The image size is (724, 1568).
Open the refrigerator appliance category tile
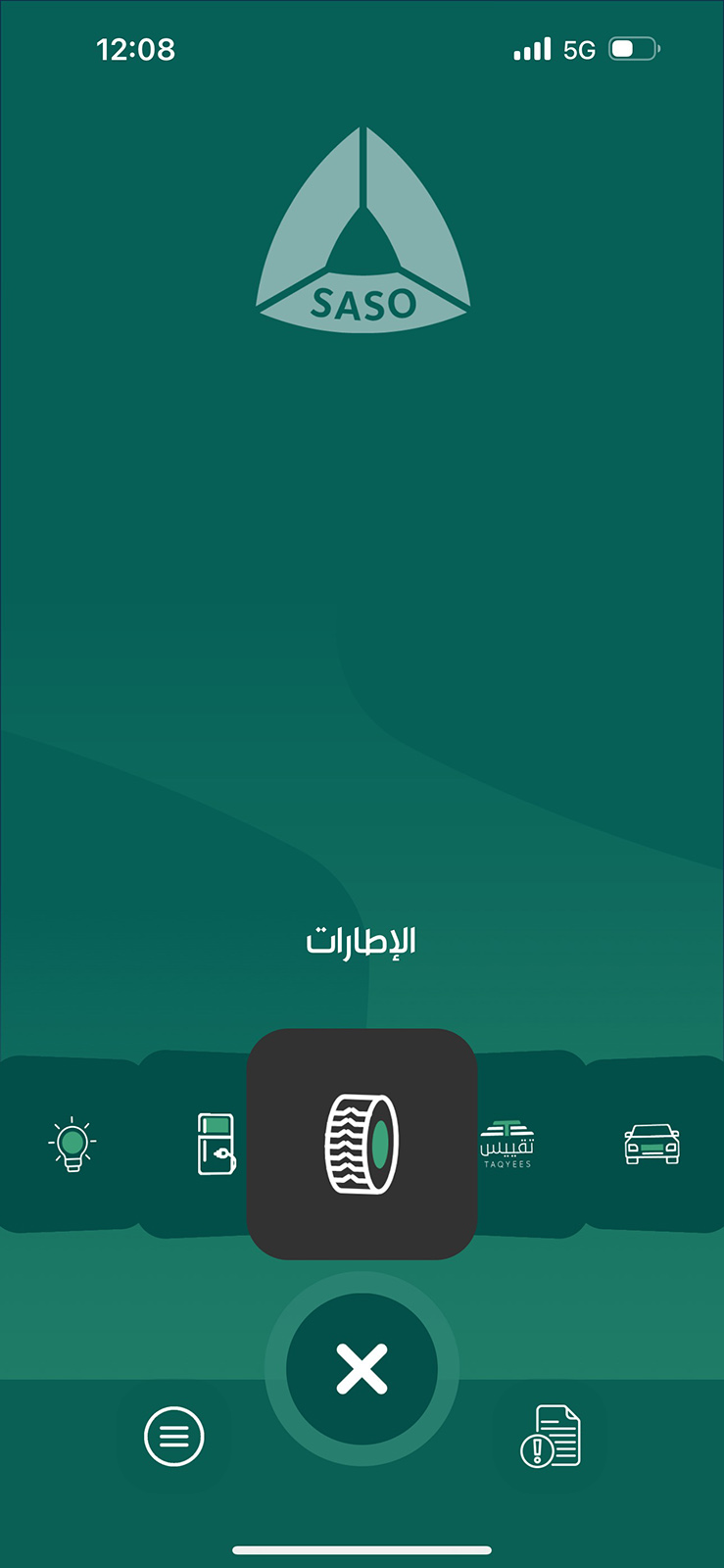click(215, 1144)
